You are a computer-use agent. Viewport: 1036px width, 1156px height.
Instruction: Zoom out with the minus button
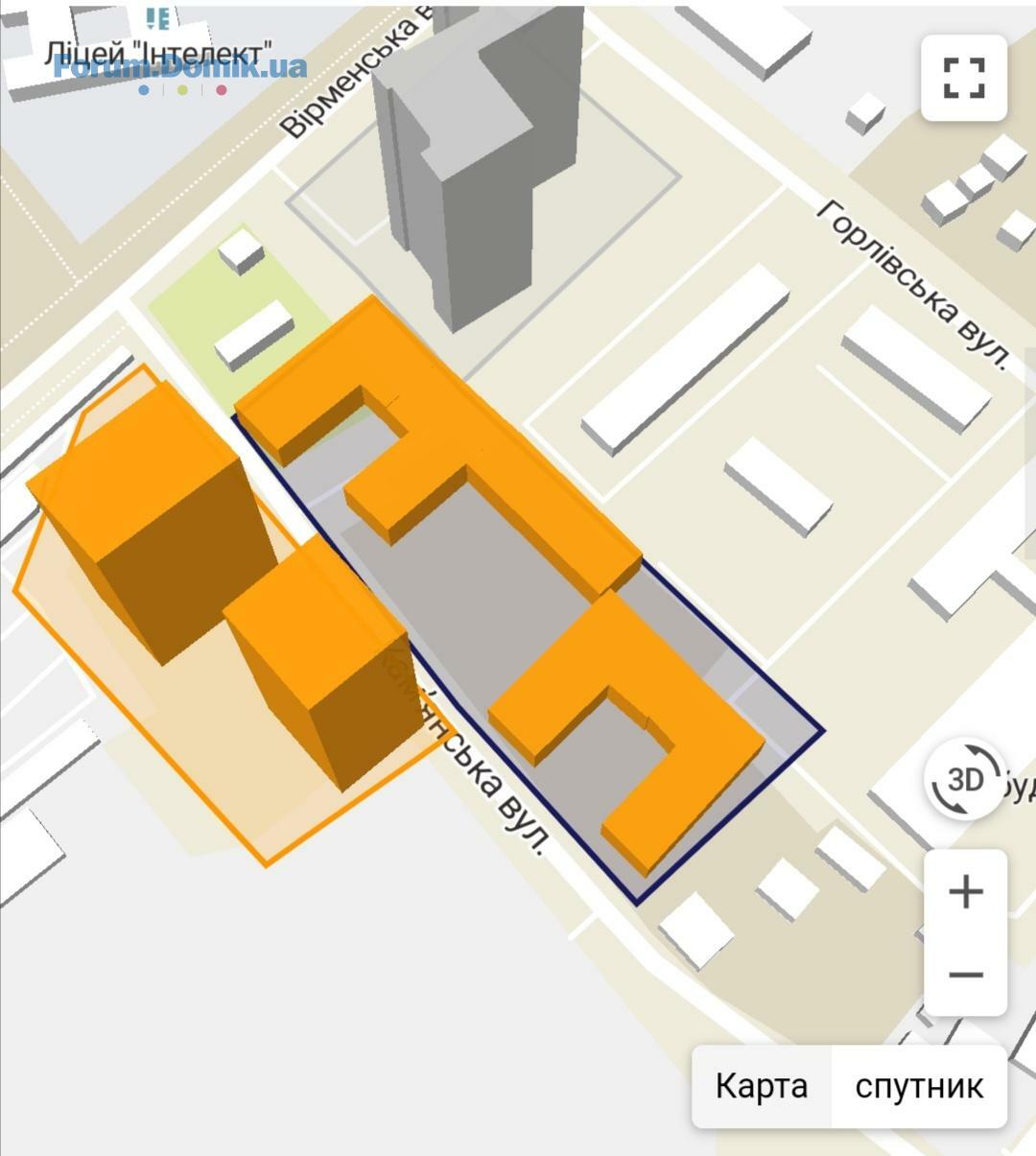pyautogui.click(x=966, y=976)
